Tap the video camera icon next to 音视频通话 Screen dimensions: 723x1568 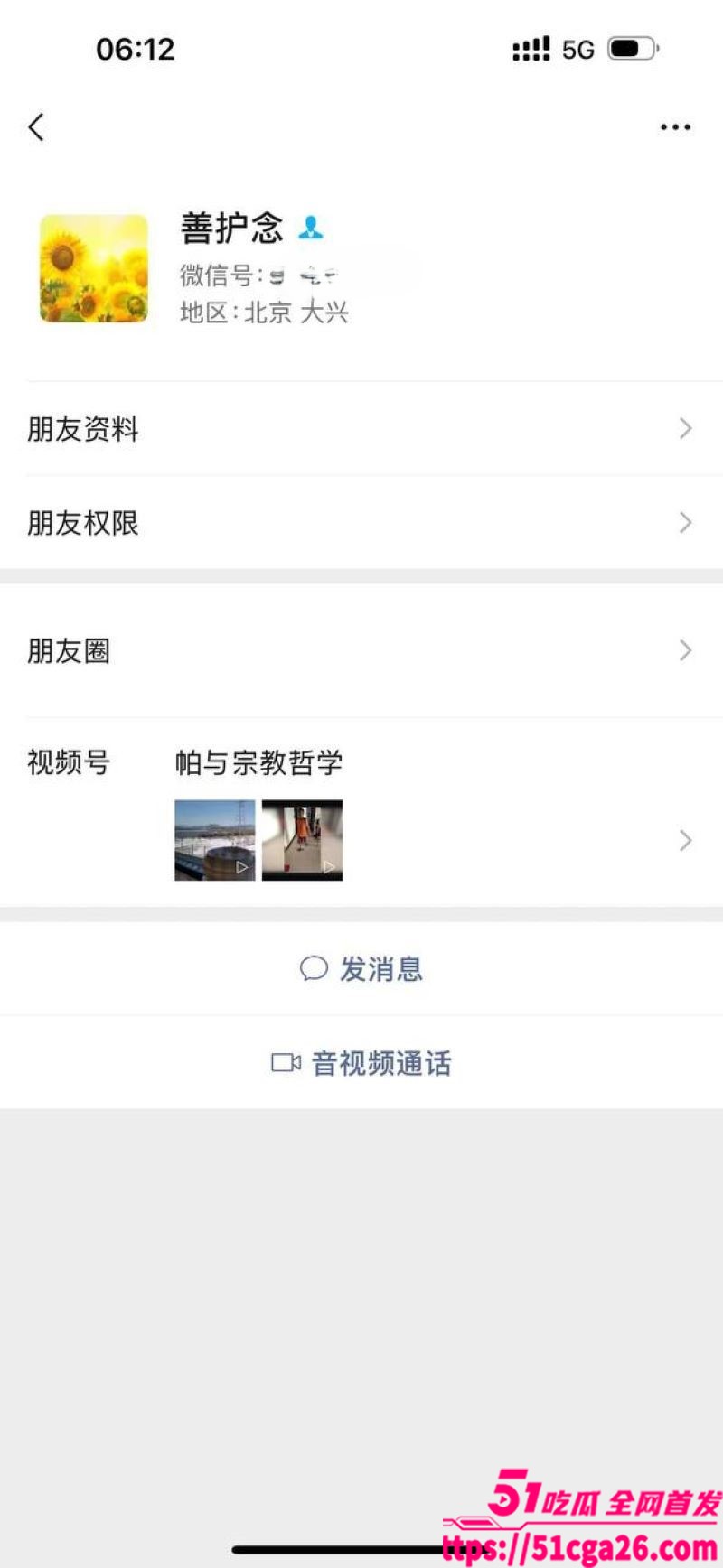click(x=286, y=1063)
